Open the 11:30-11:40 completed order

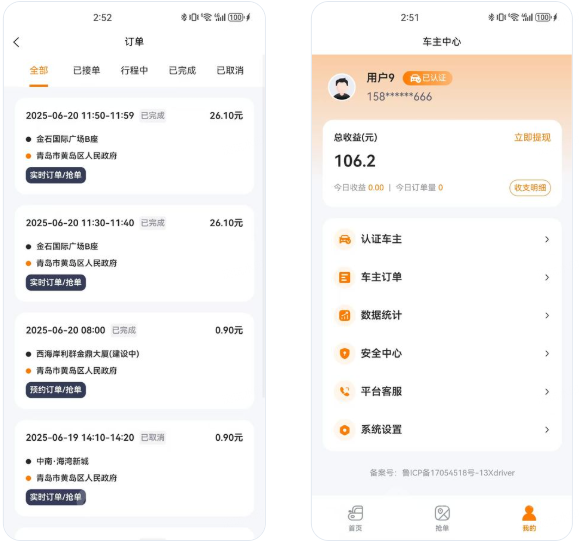(134, 254)
